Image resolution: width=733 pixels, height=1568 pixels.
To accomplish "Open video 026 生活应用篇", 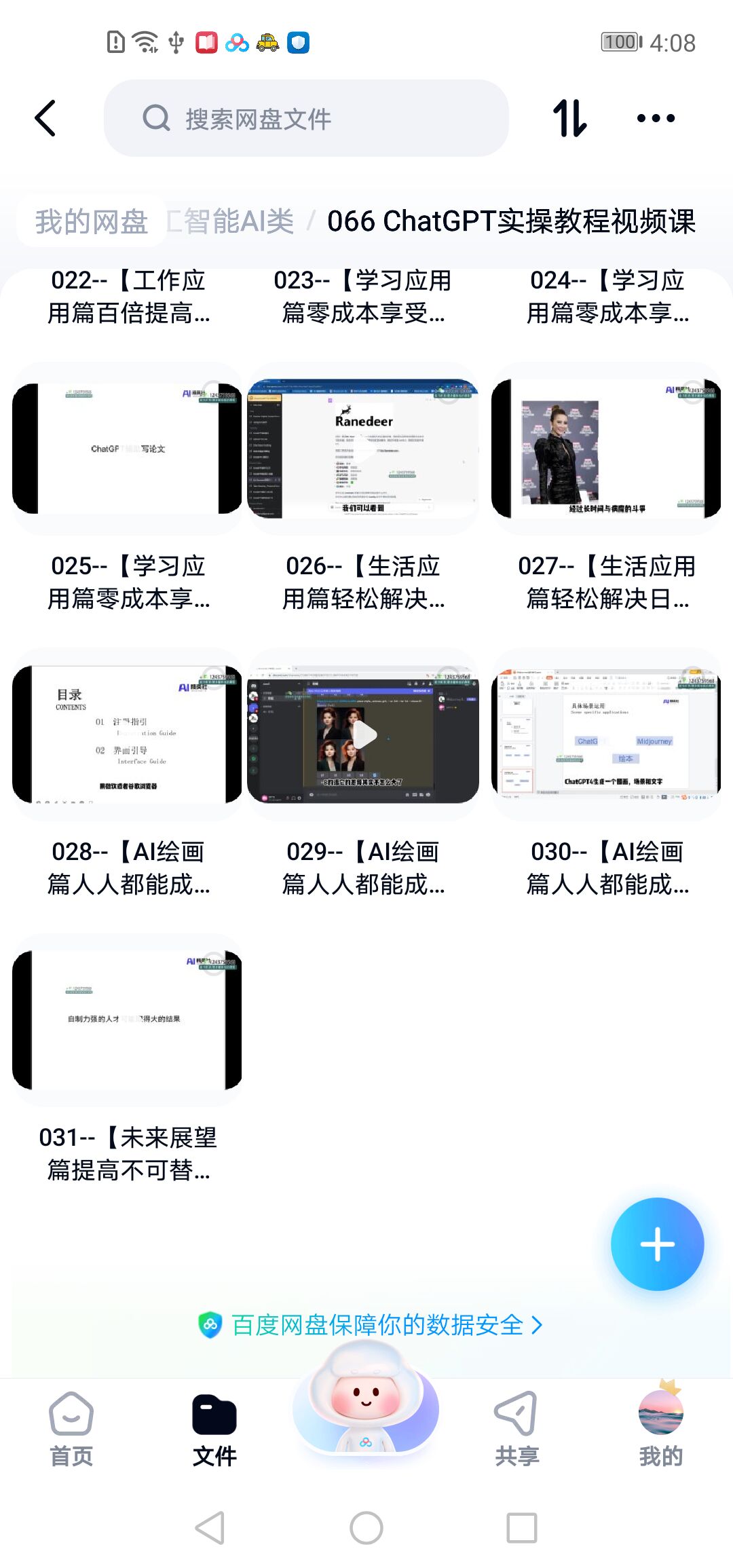I will (364, 449).
